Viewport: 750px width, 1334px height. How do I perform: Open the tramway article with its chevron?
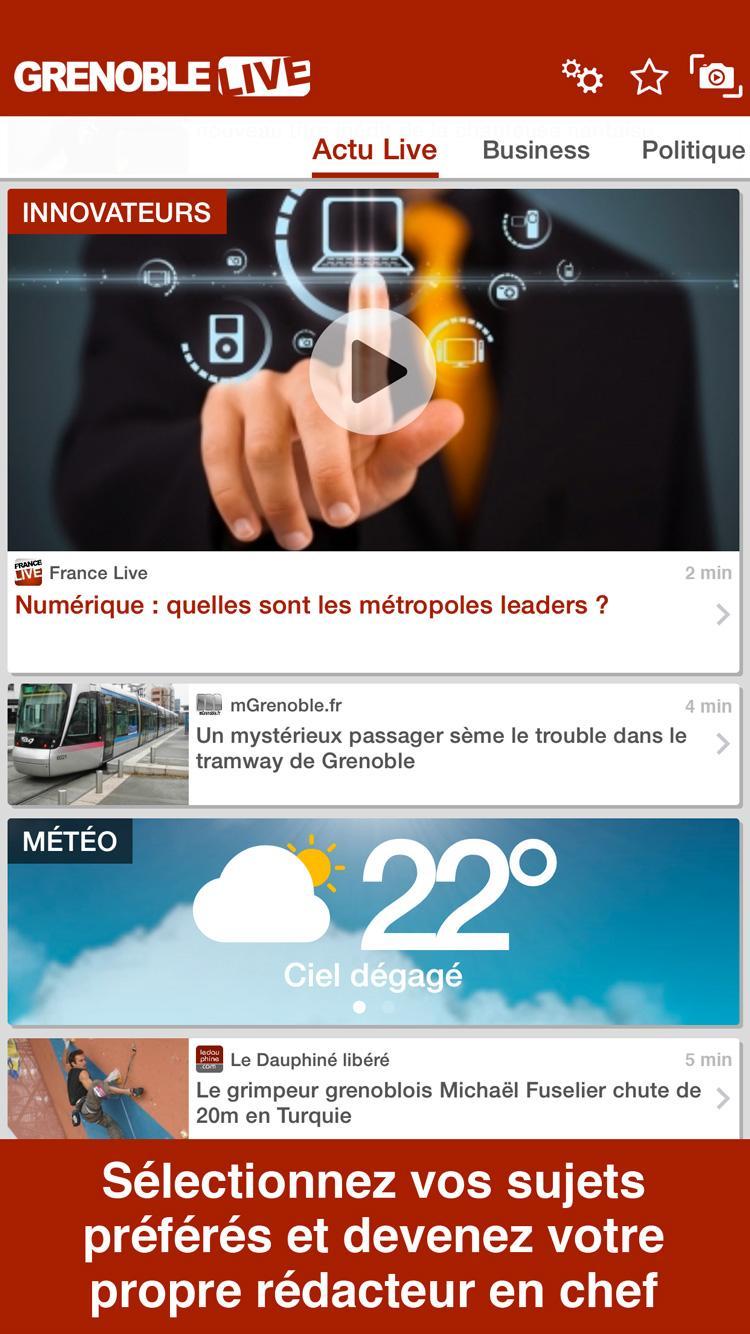coord(722,745)
